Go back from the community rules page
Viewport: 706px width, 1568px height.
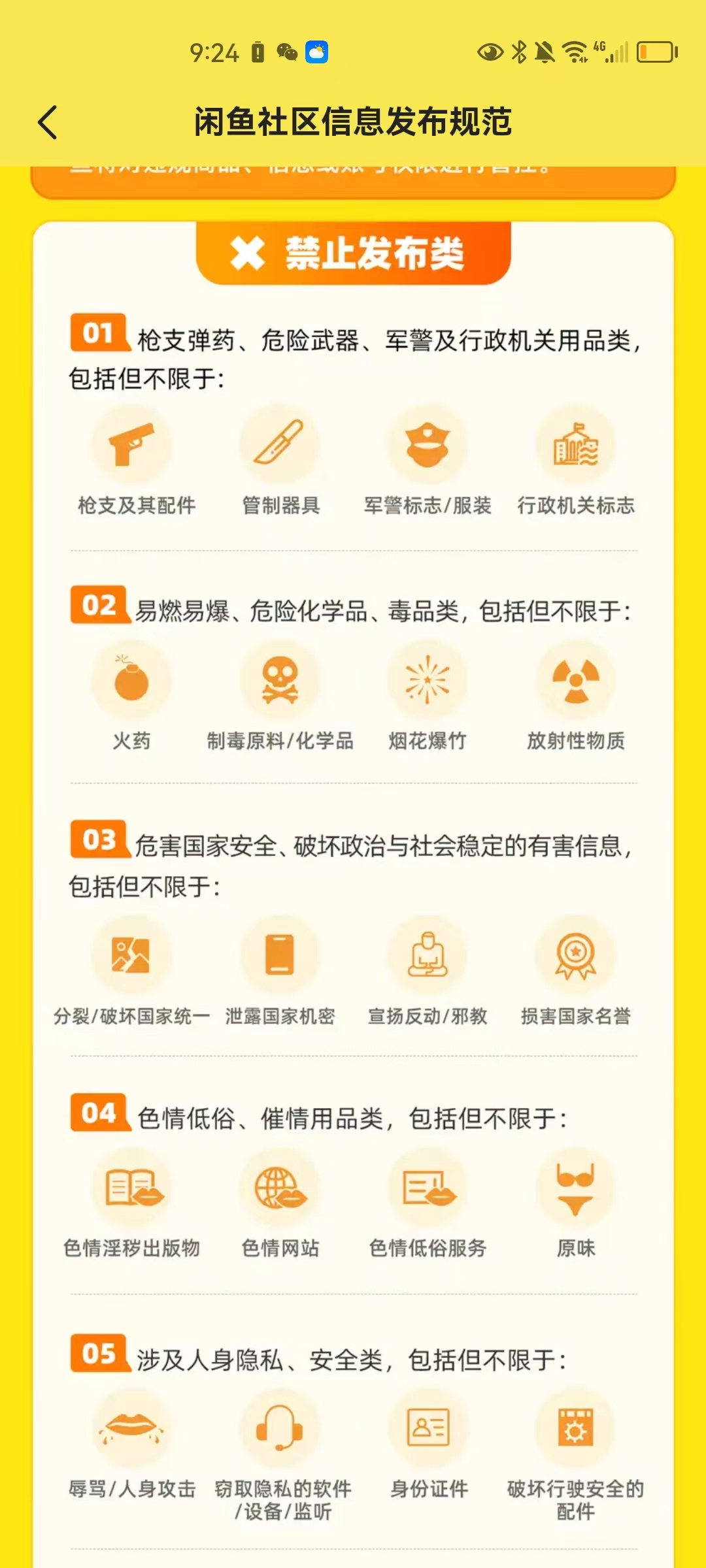tap(48, 122)
